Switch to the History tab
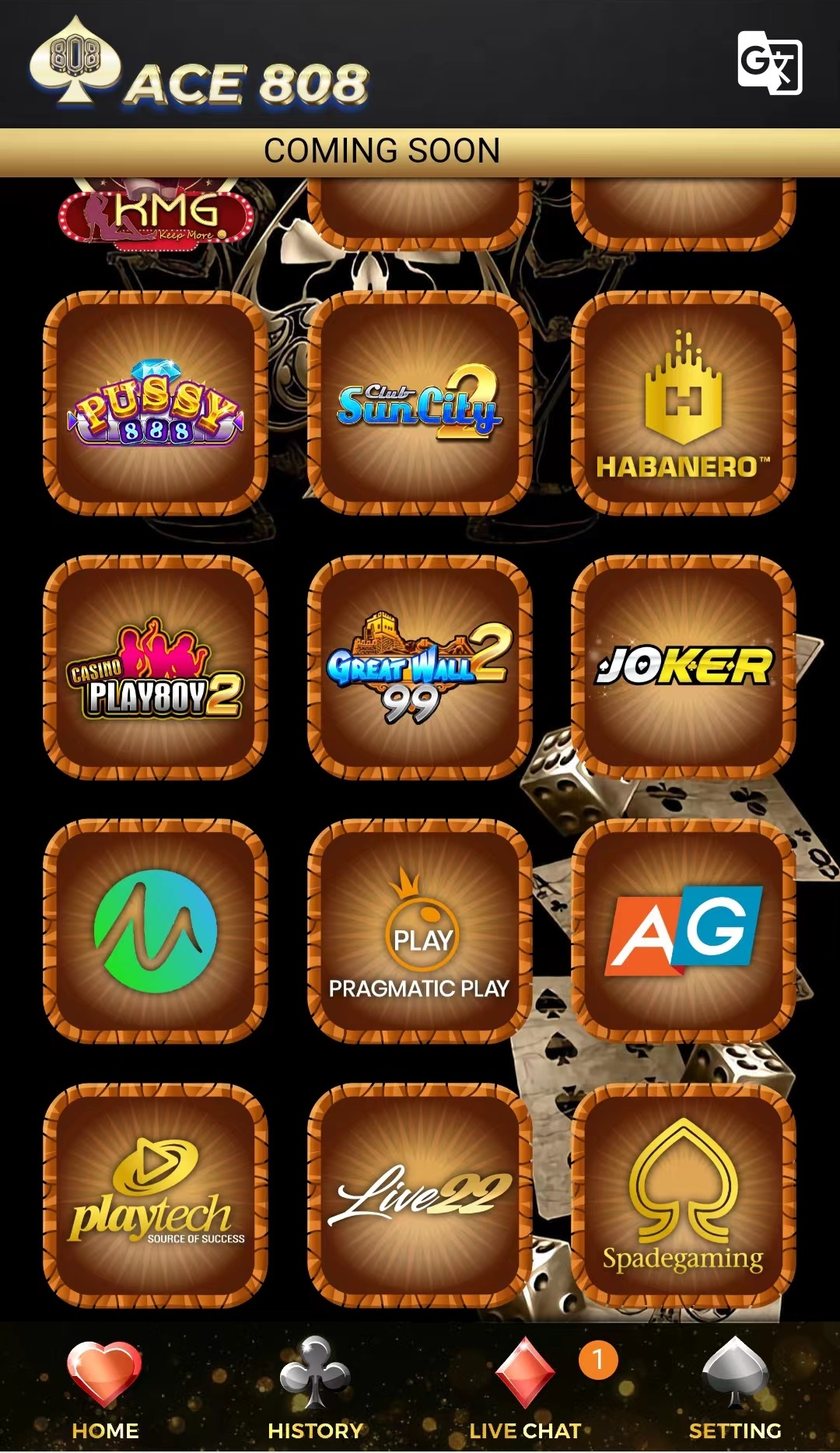The image size is (840, 1453). click(x=315, y=1388)
